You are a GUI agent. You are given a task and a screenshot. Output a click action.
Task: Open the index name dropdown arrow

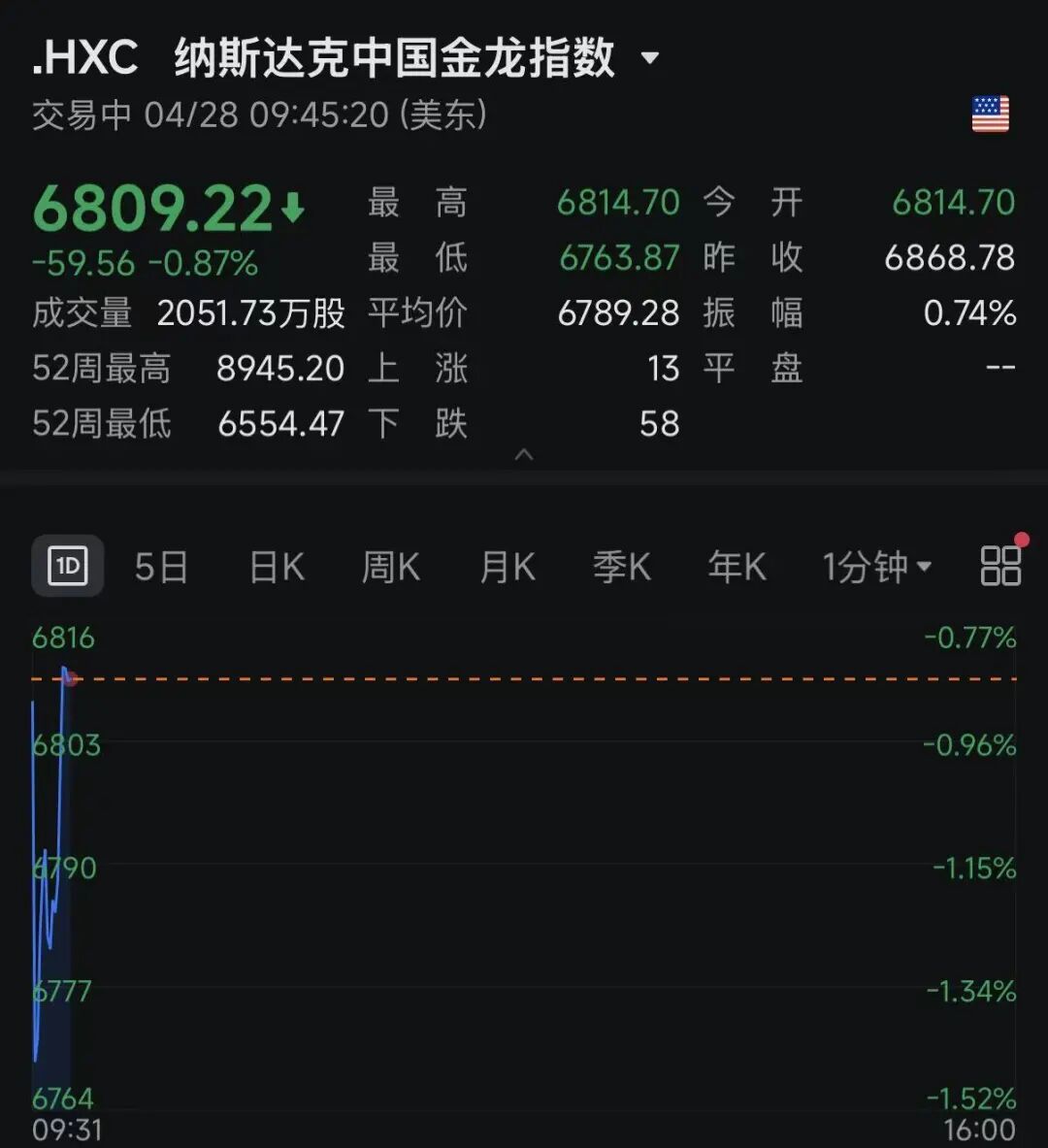coord(650,58)
